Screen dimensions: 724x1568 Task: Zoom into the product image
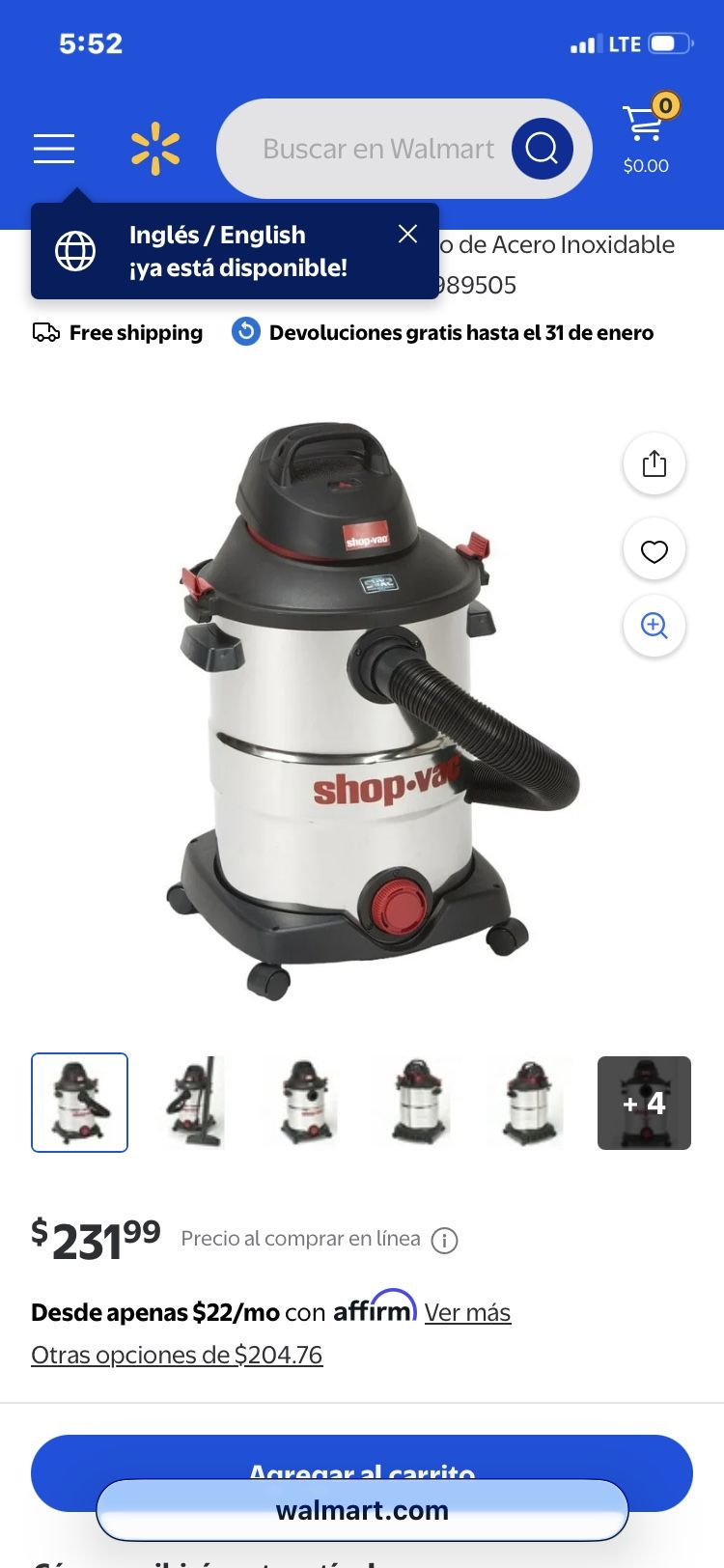[x=654, y=626]
